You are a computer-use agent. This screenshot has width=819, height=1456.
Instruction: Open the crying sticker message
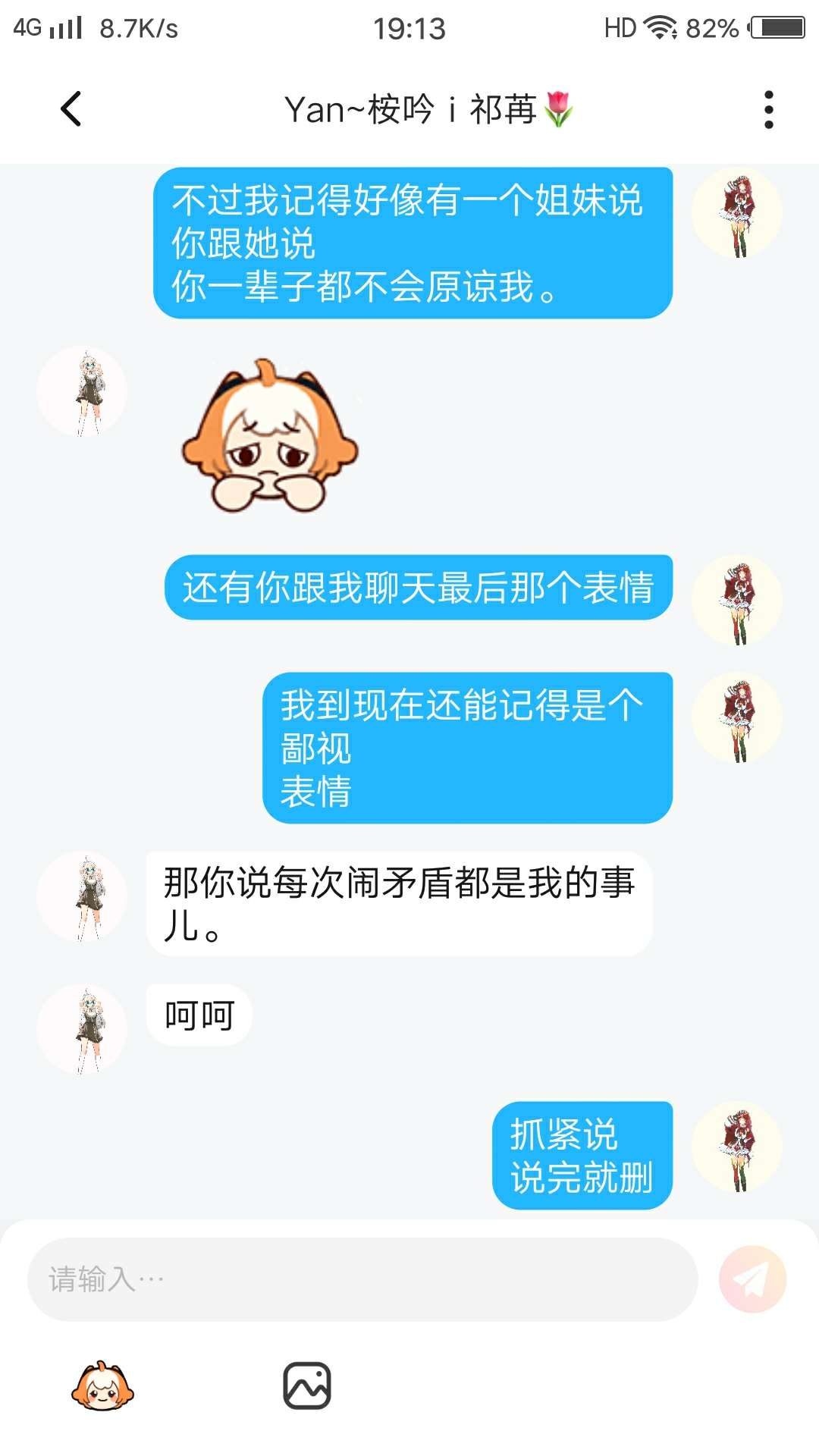(x=269, y=436)
